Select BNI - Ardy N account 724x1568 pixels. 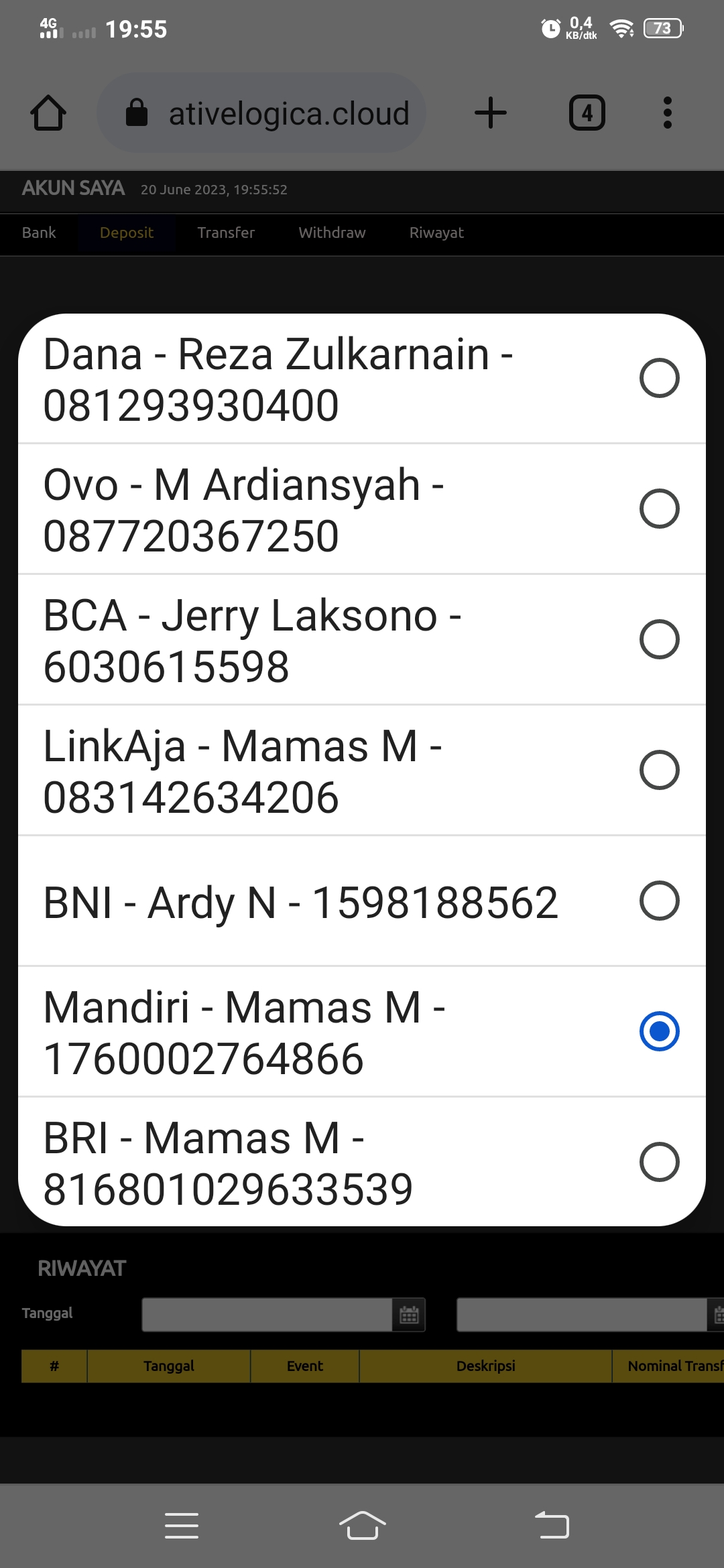point(362,901)
